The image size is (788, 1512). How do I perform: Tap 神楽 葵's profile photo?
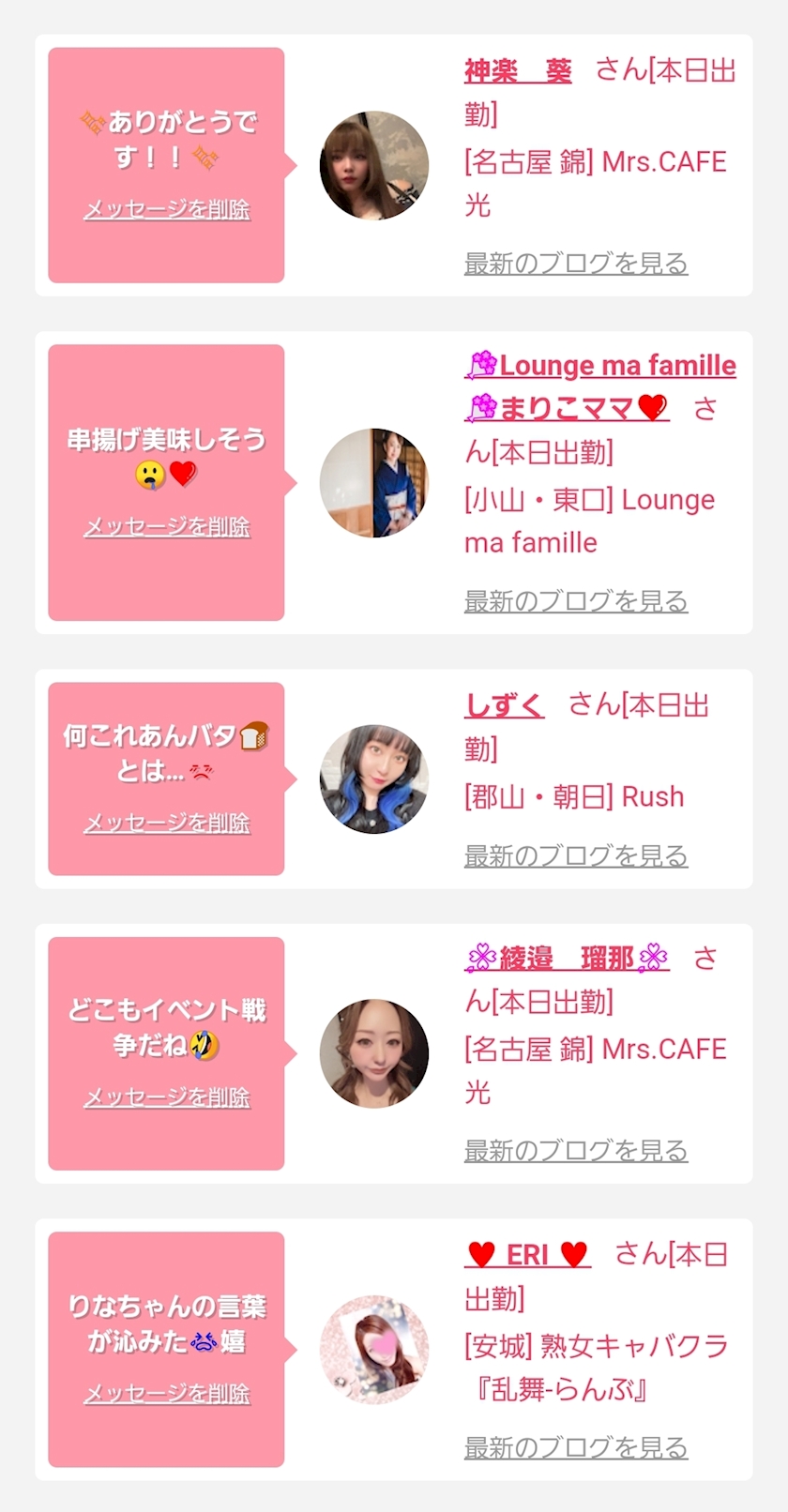pos(374,166)
